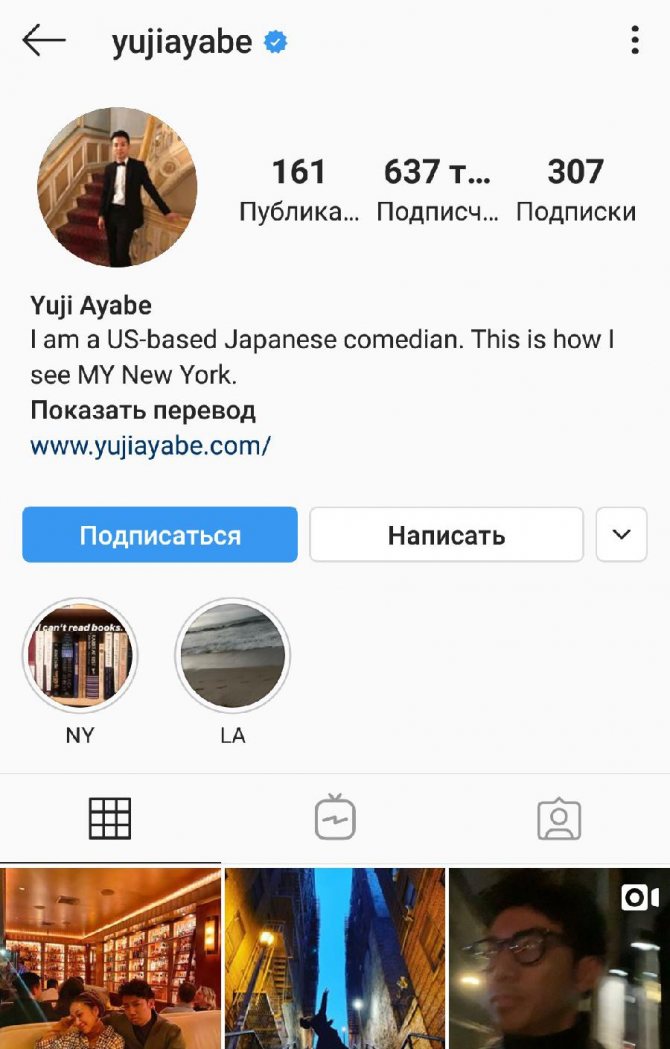Viewport: 670px width, 1049px height.
Task: Switch to the grid posts tab
Action: tap(110, 819)
